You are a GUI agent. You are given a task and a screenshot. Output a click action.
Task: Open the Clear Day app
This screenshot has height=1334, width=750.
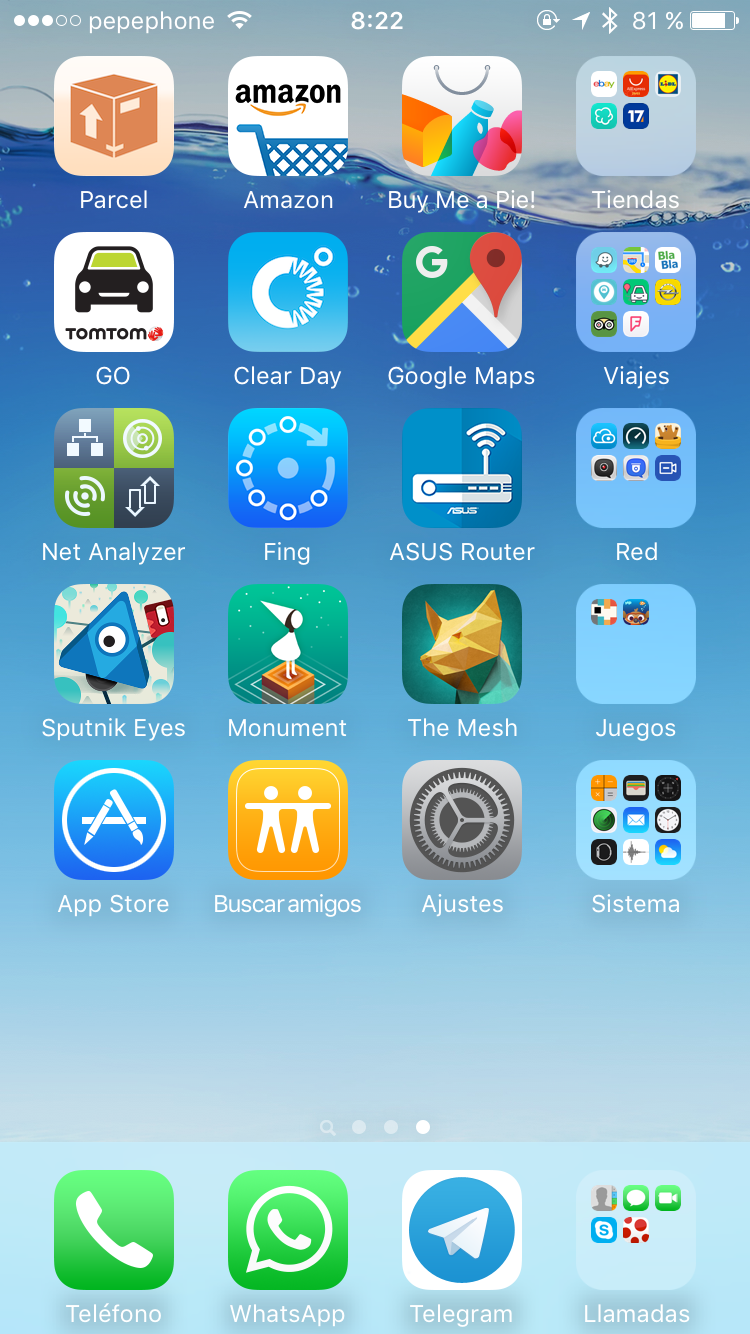[x=288, y=292]
